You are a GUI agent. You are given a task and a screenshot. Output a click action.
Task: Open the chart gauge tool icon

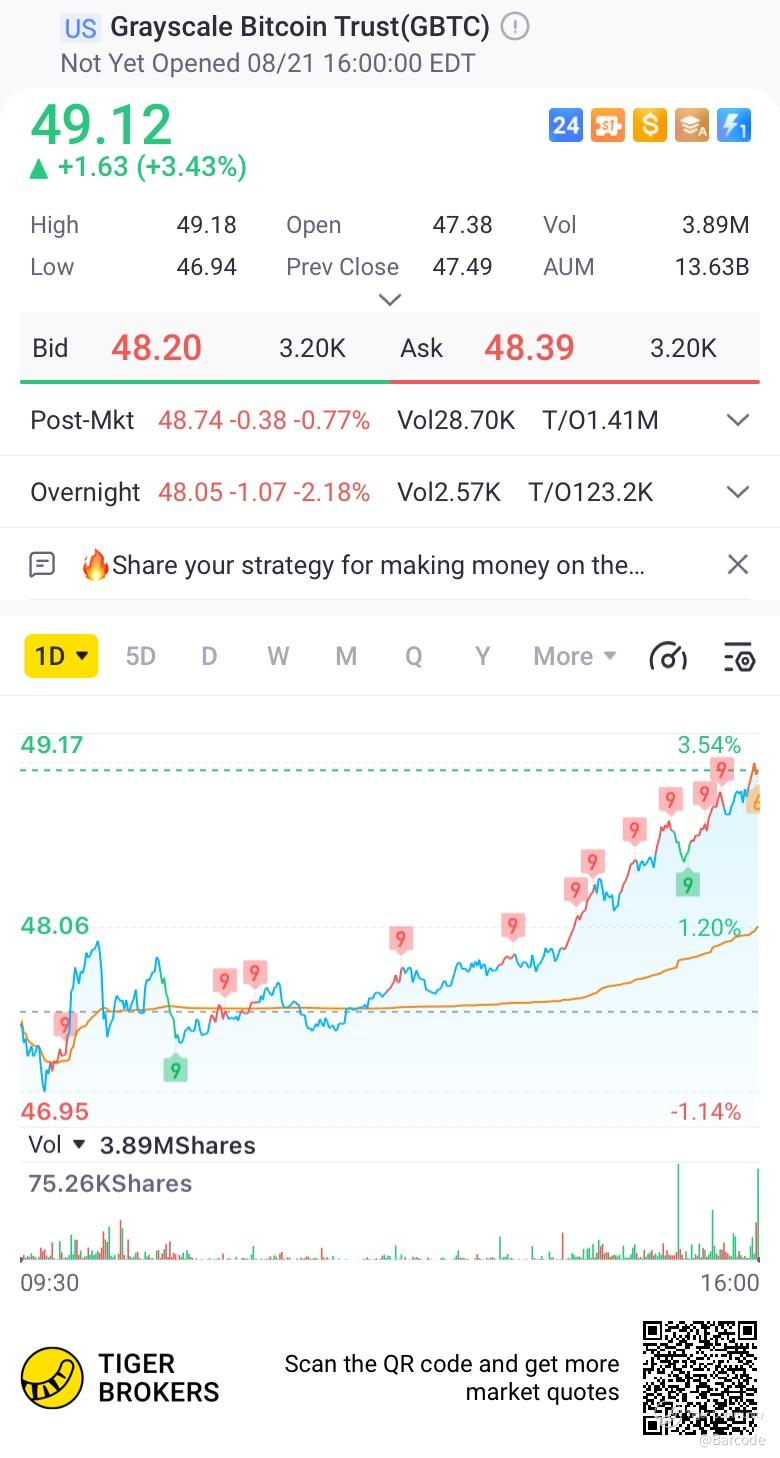(668, 656)
